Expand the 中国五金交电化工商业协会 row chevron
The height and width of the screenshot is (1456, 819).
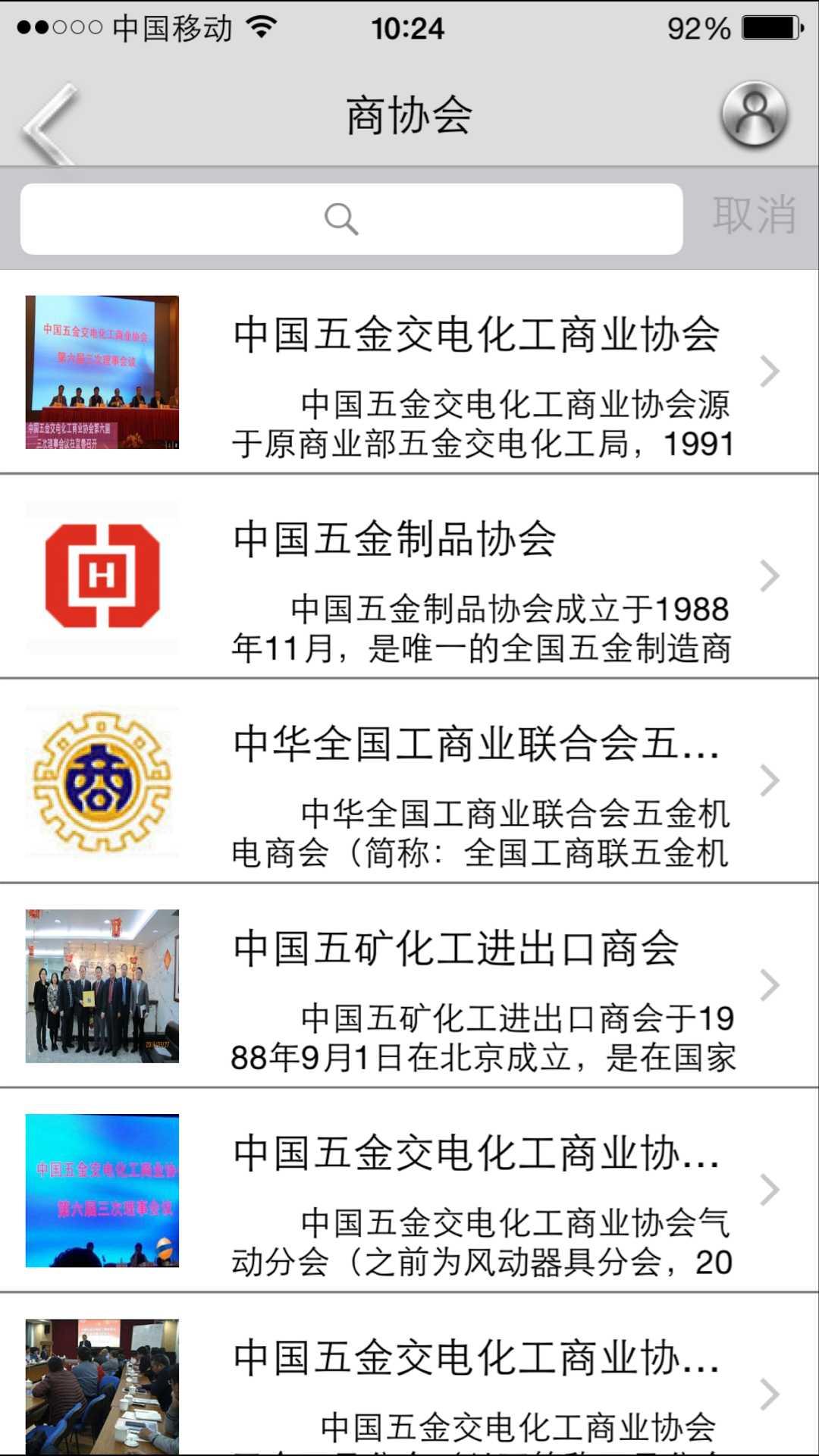770,370
